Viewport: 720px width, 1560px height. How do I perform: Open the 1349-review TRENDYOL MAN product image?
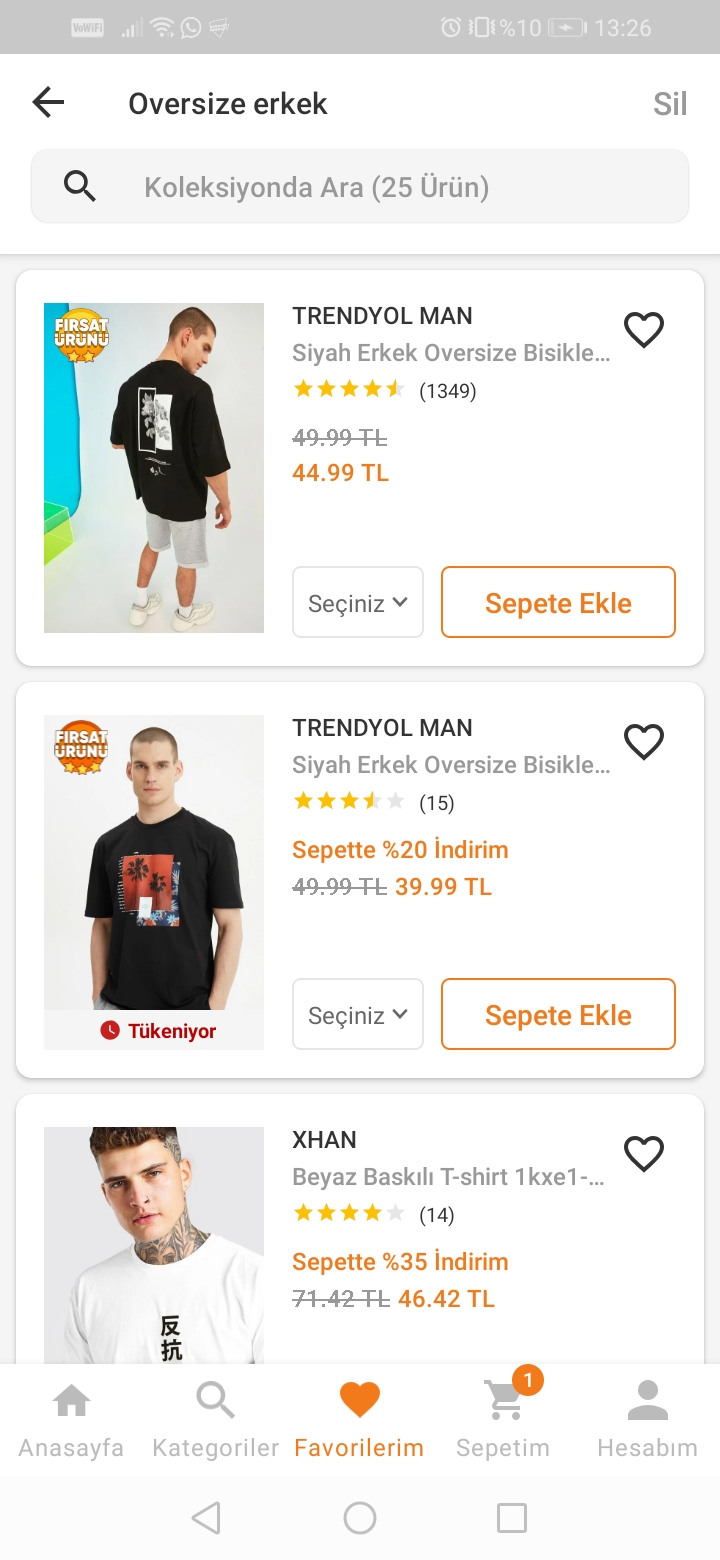point(154,468)
